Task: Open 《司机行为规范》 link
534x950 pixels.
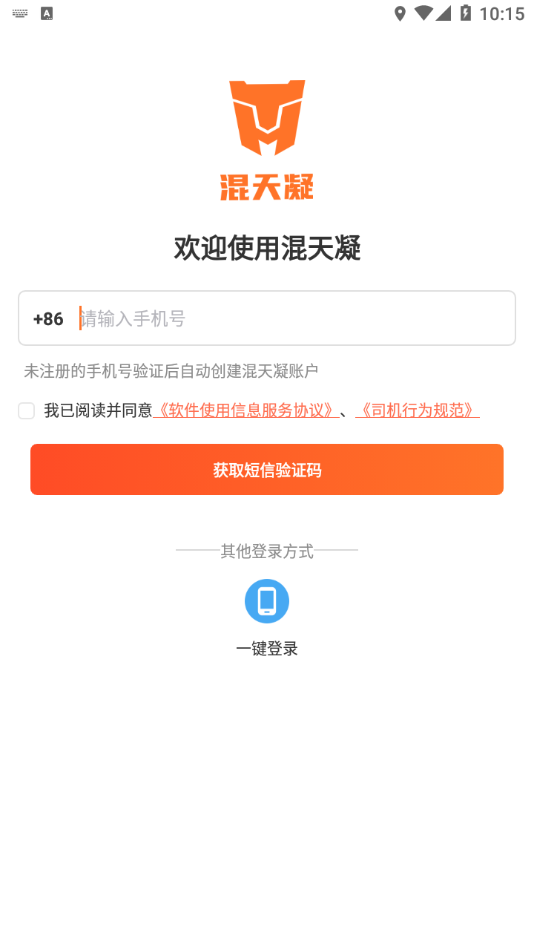Action: (x=417, y=411)
